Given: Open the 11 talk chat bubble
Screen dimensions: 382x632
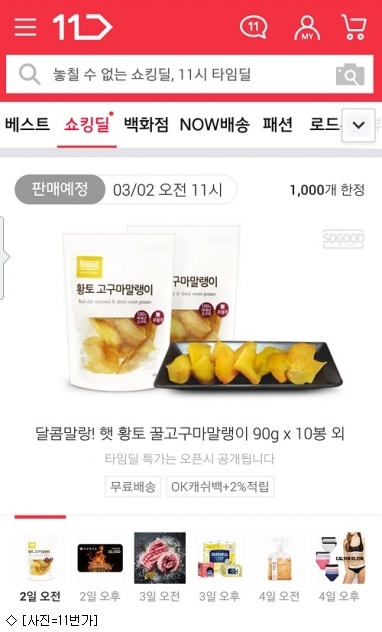Looking at the screenshot, I should pyautogui.click(x=253, y=27).
